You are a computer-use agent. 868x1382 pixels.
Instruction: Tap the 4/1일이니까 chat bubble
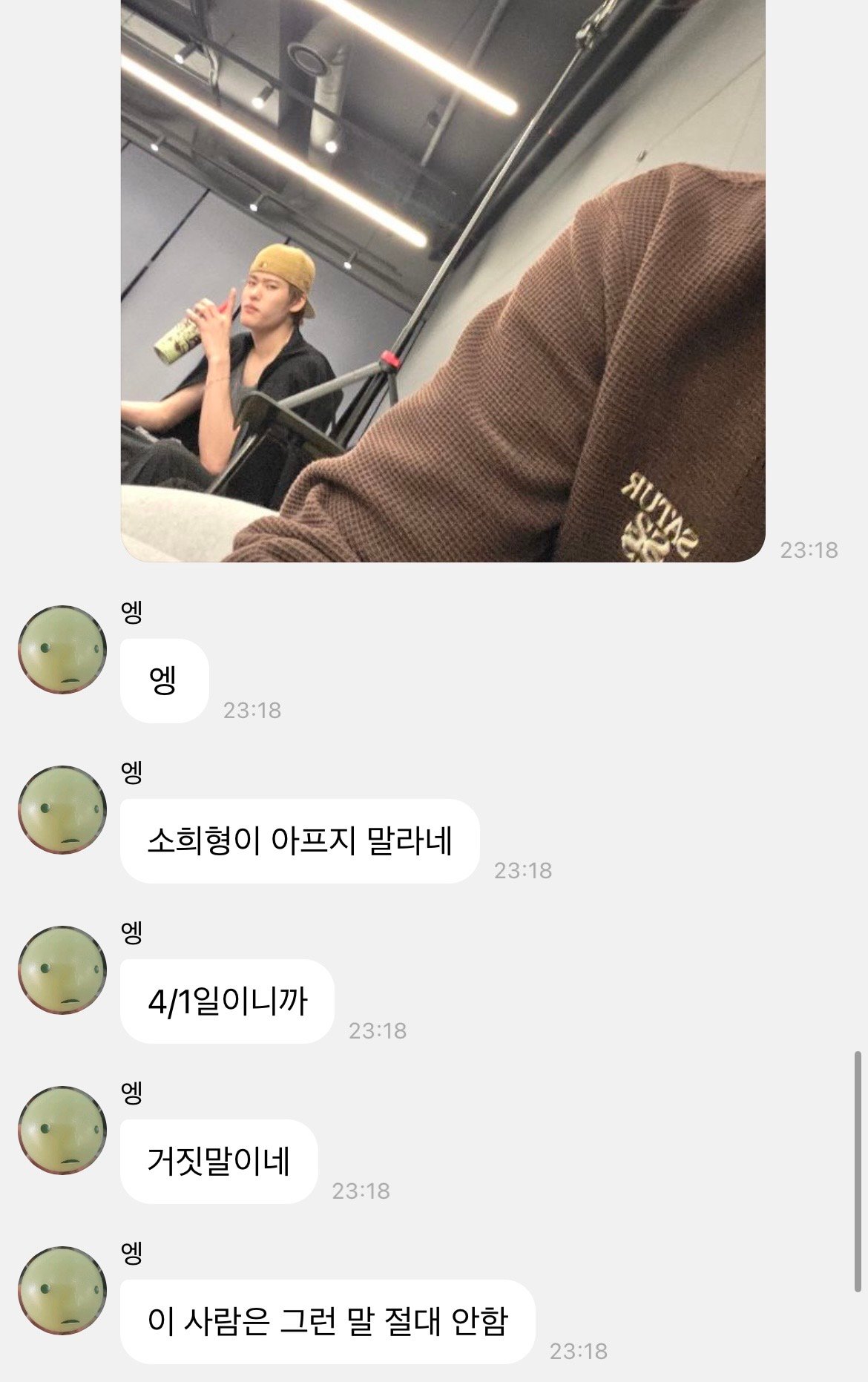(x=227, y=1000)
